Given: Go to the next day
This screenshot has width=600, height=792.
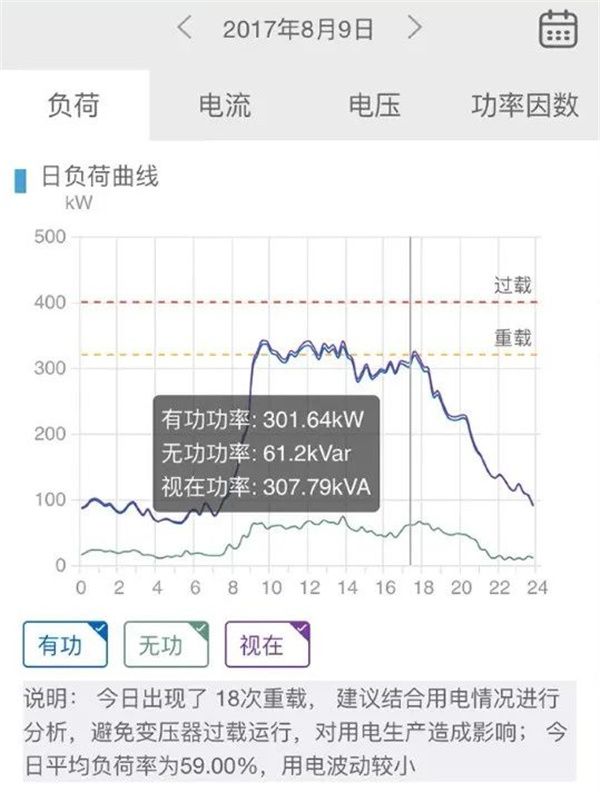Looking at the screenshot, I should 414,28.
